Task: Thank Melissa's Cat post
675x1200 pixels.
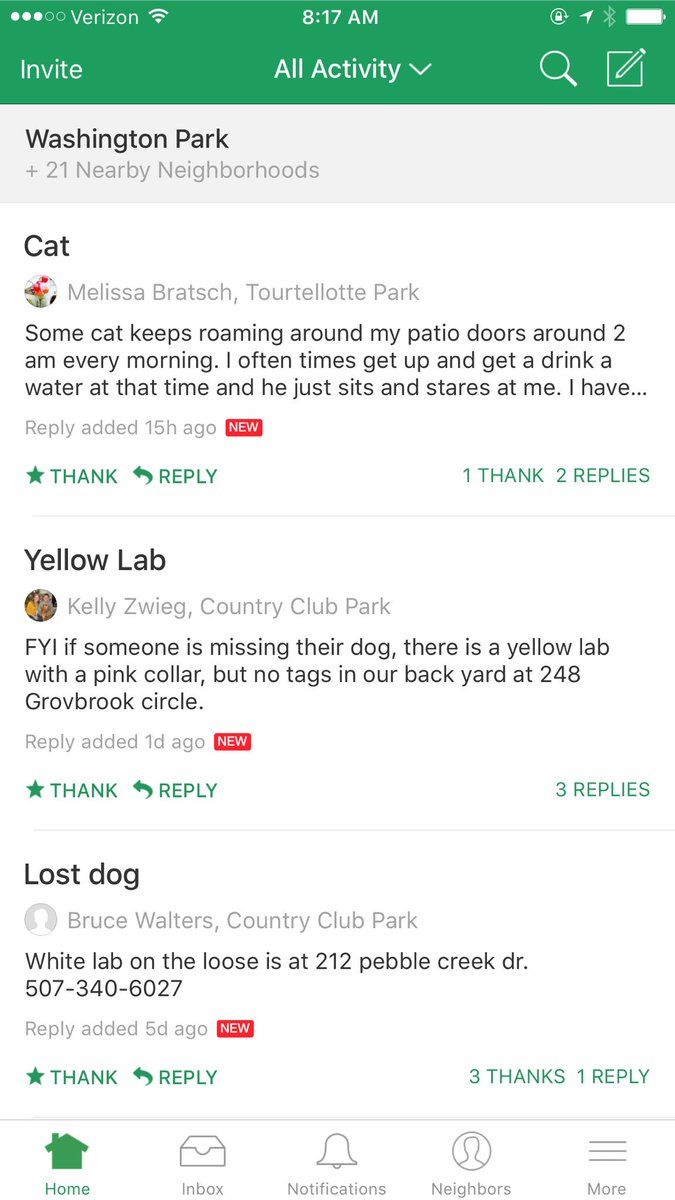Action: tap(71, 476)
